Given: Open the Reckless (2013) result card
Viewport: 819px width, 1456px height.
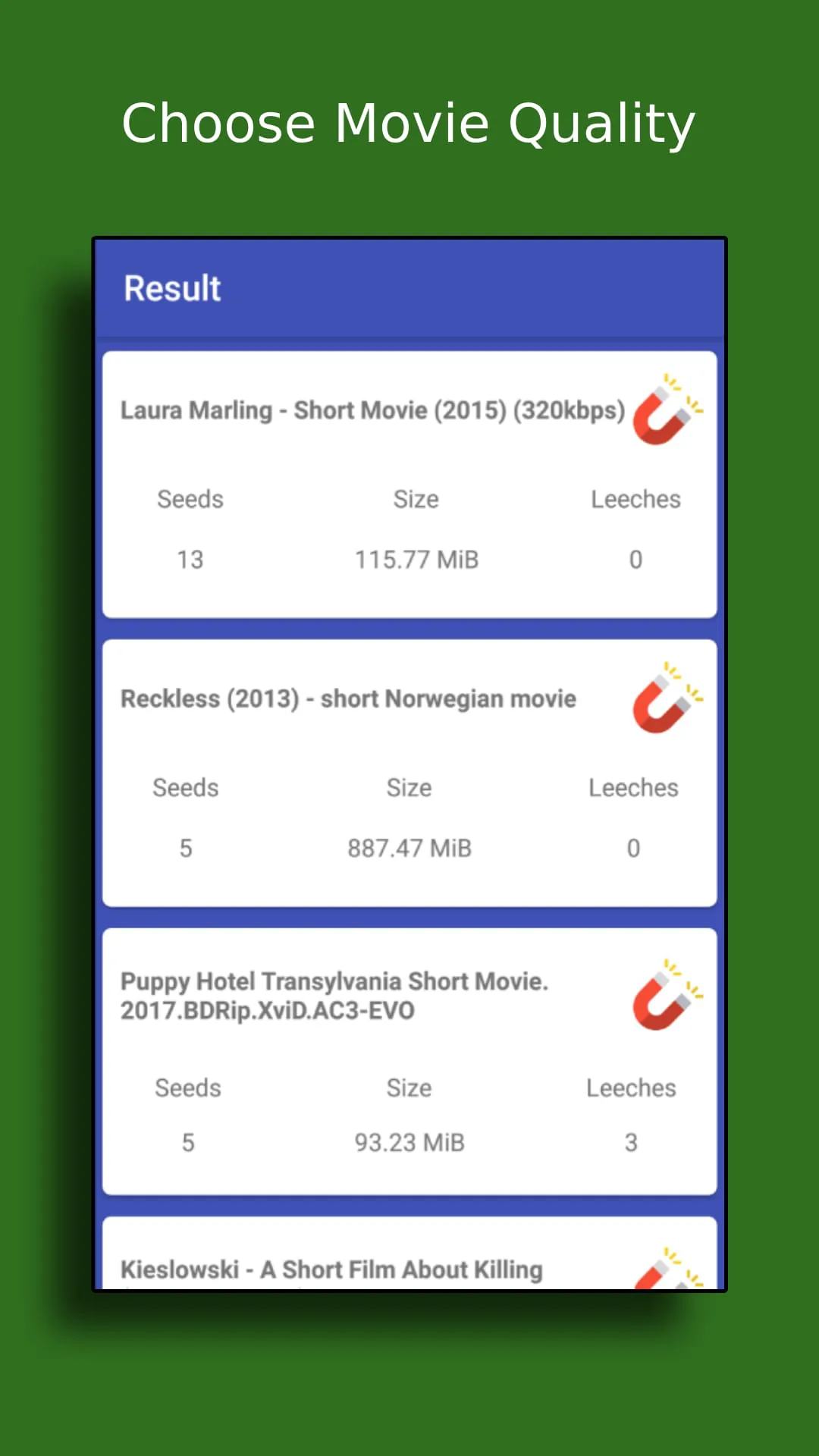Looking at the screenshot, I should [x=409, y=773].
